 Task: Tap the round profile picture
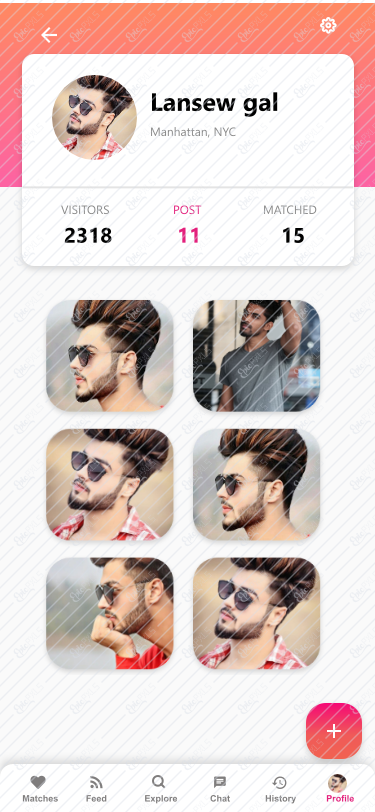tap(94, 117)
